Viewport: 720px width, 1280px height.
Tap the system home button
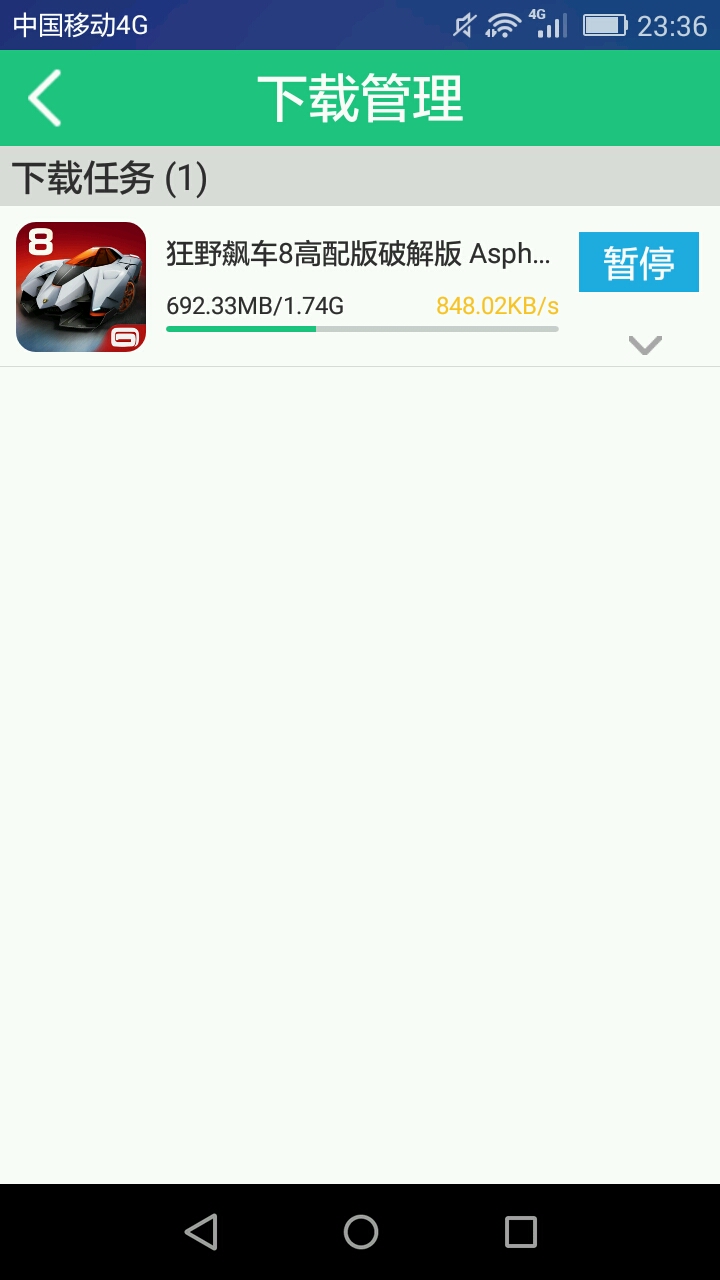[360, 1232]
